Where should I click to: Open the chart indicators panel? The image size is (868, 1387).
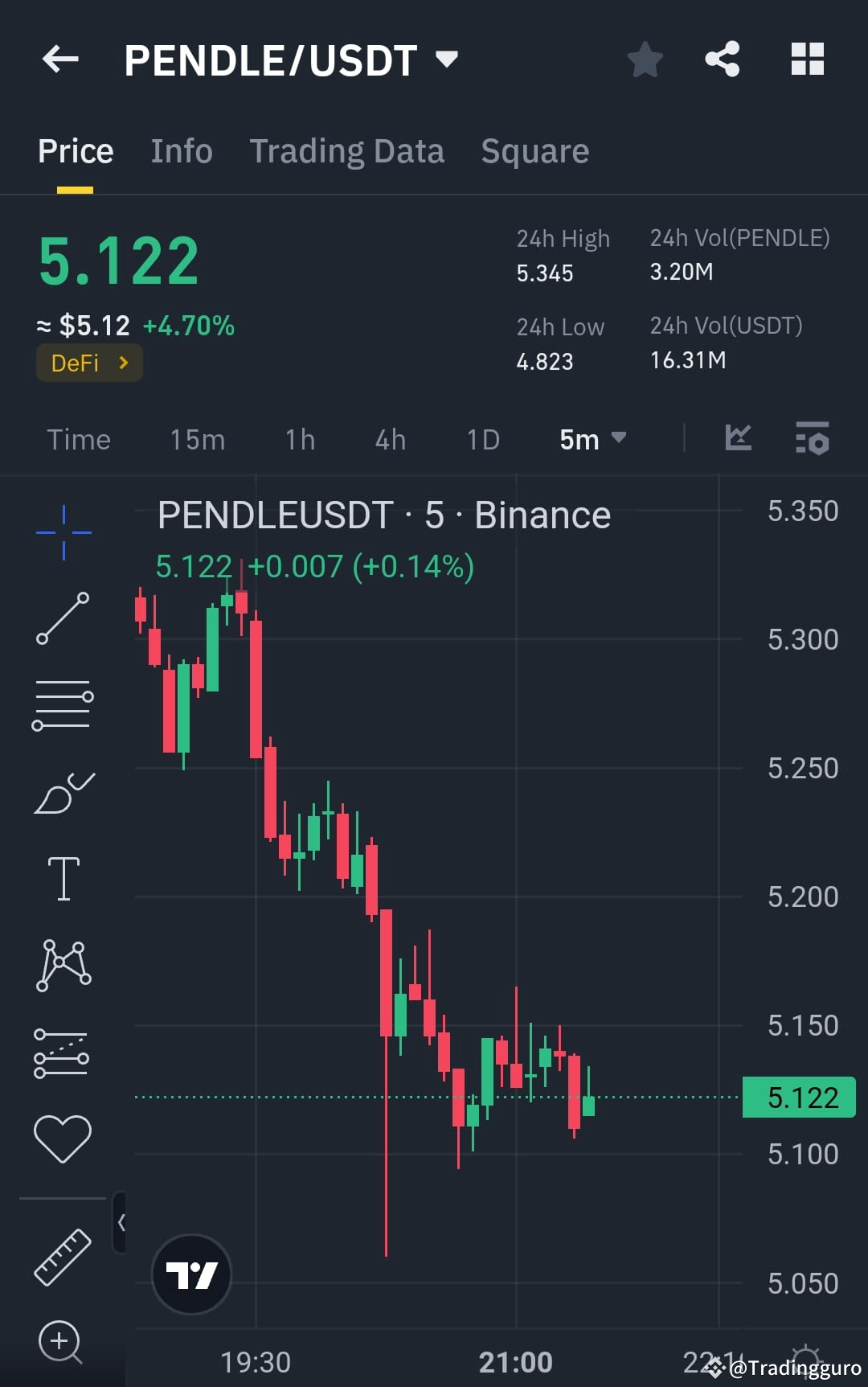click(x=738, y=439)
